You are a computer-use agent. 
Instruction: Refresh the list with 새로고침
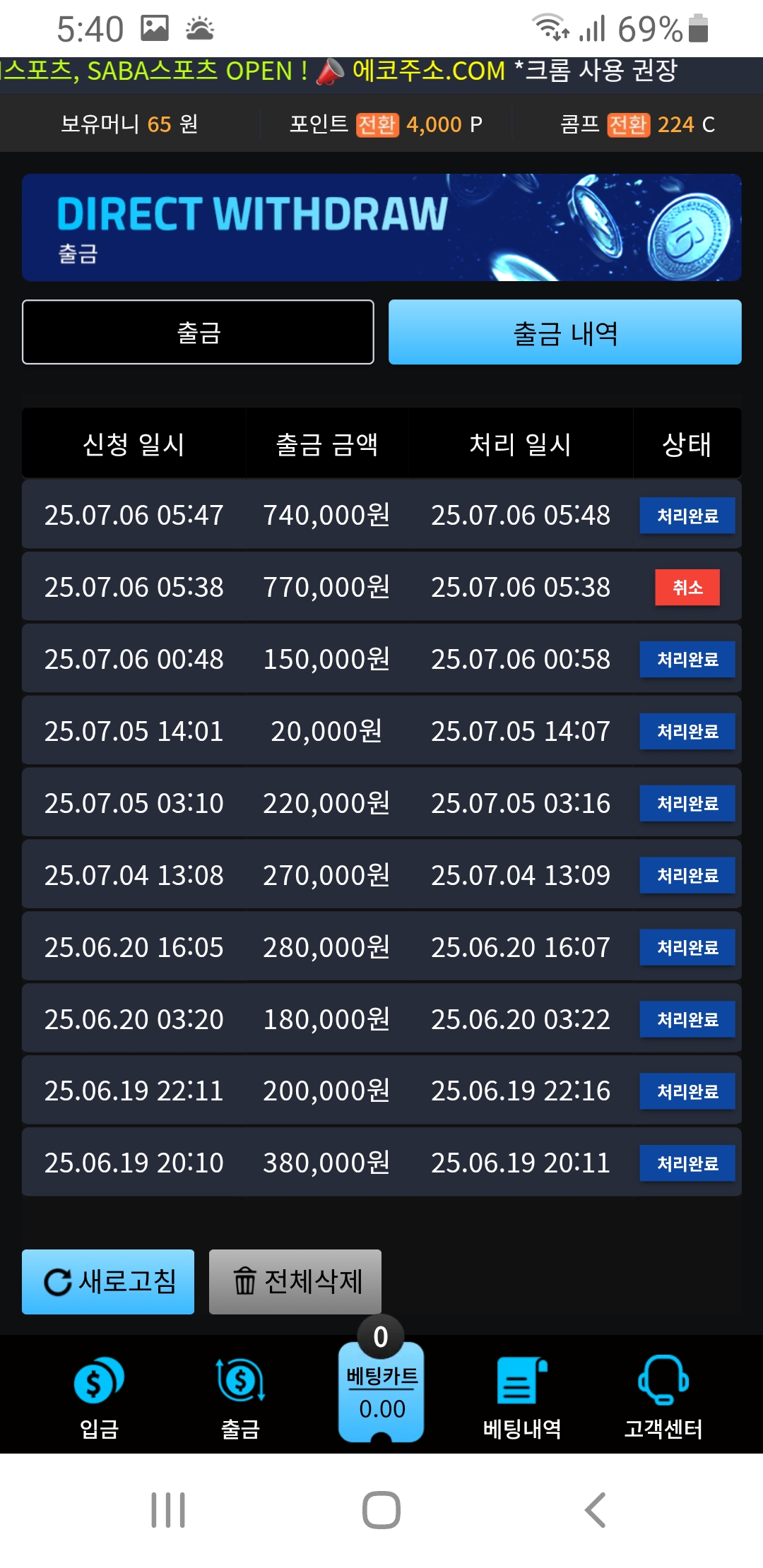[108, 1281]
